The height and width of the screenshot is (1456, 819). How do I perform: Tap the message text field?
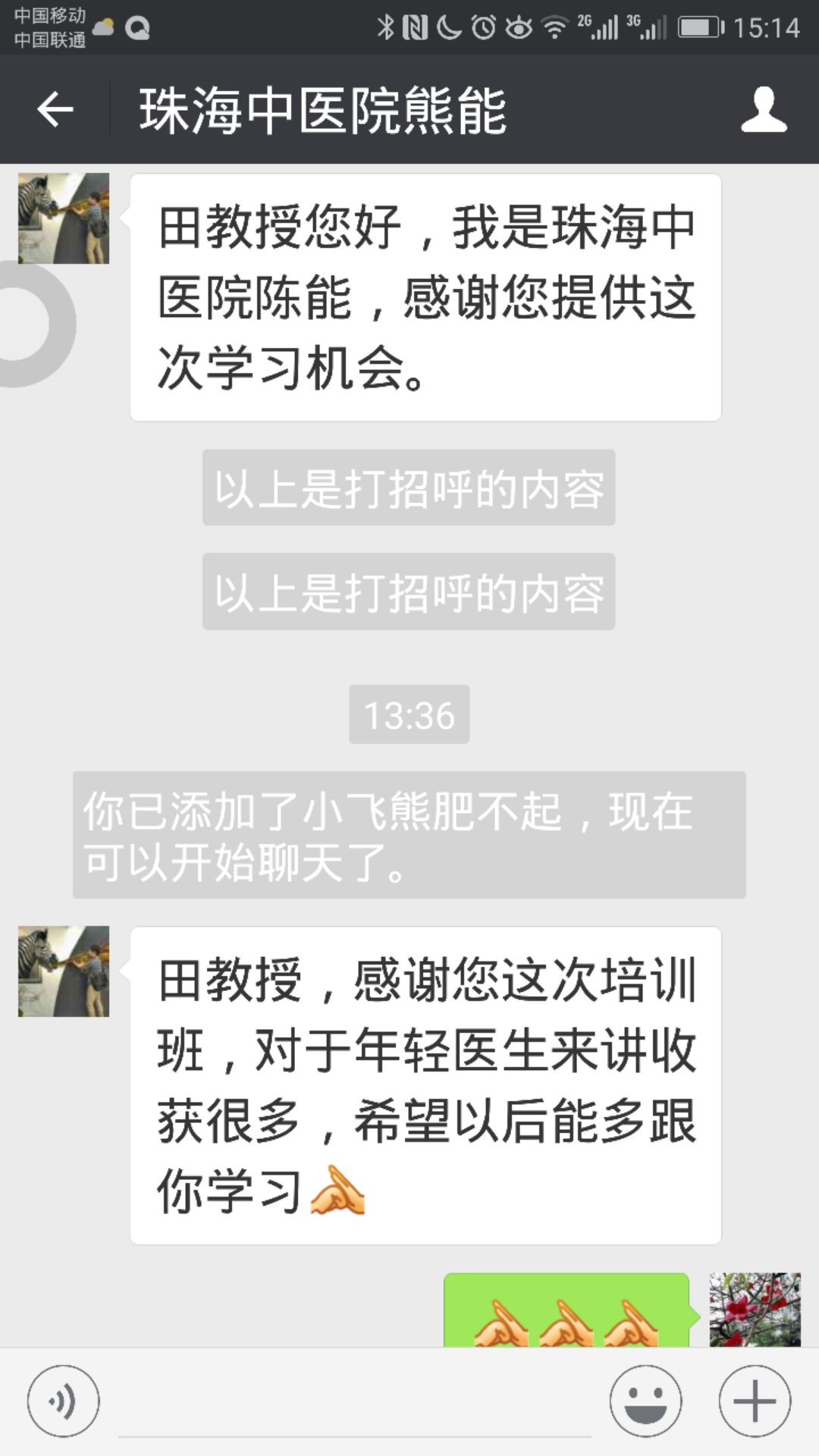click(x=354, y=1403)
